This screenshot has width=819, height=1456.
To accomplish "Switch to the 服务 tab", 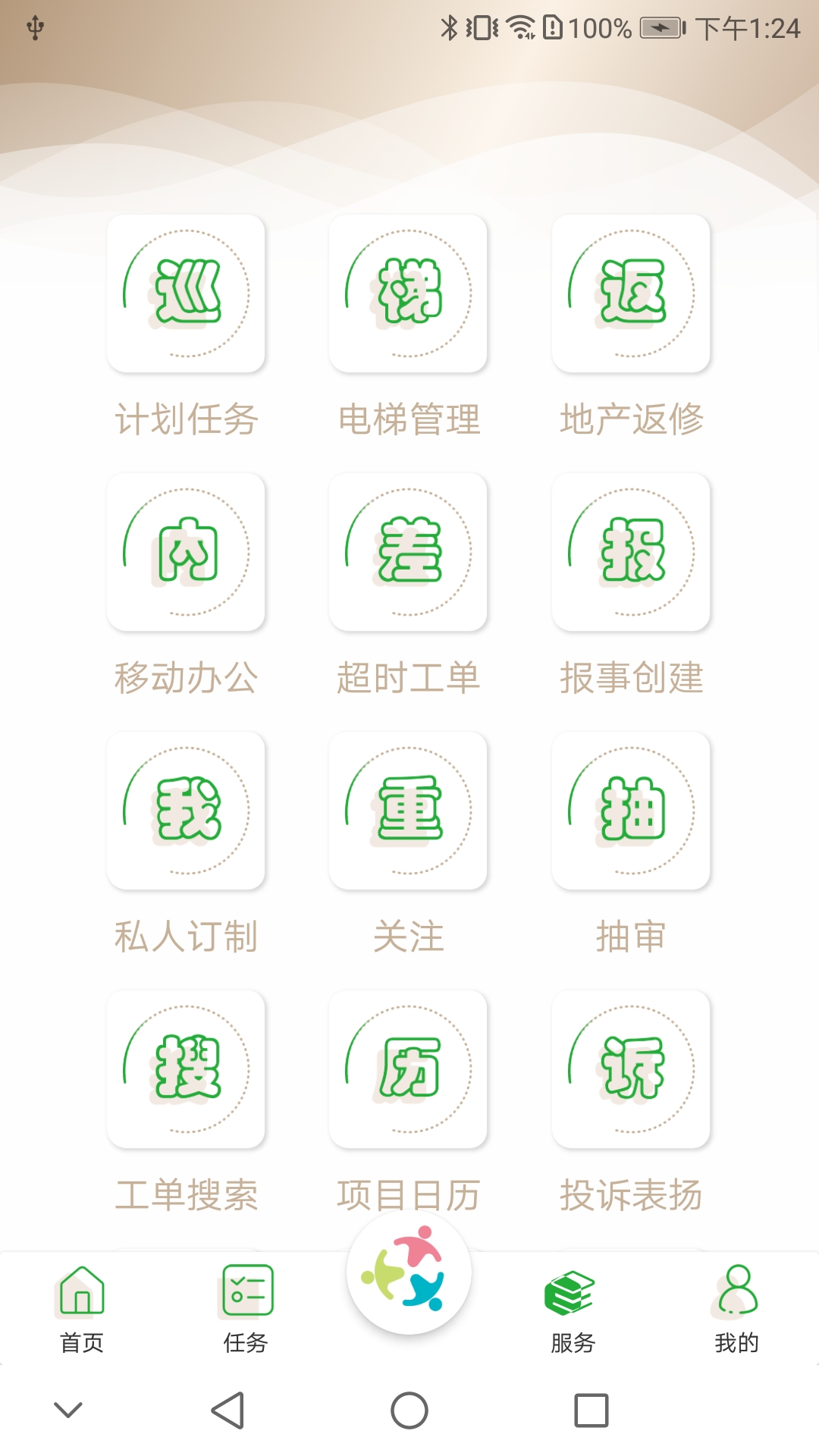I will 573,1308.
